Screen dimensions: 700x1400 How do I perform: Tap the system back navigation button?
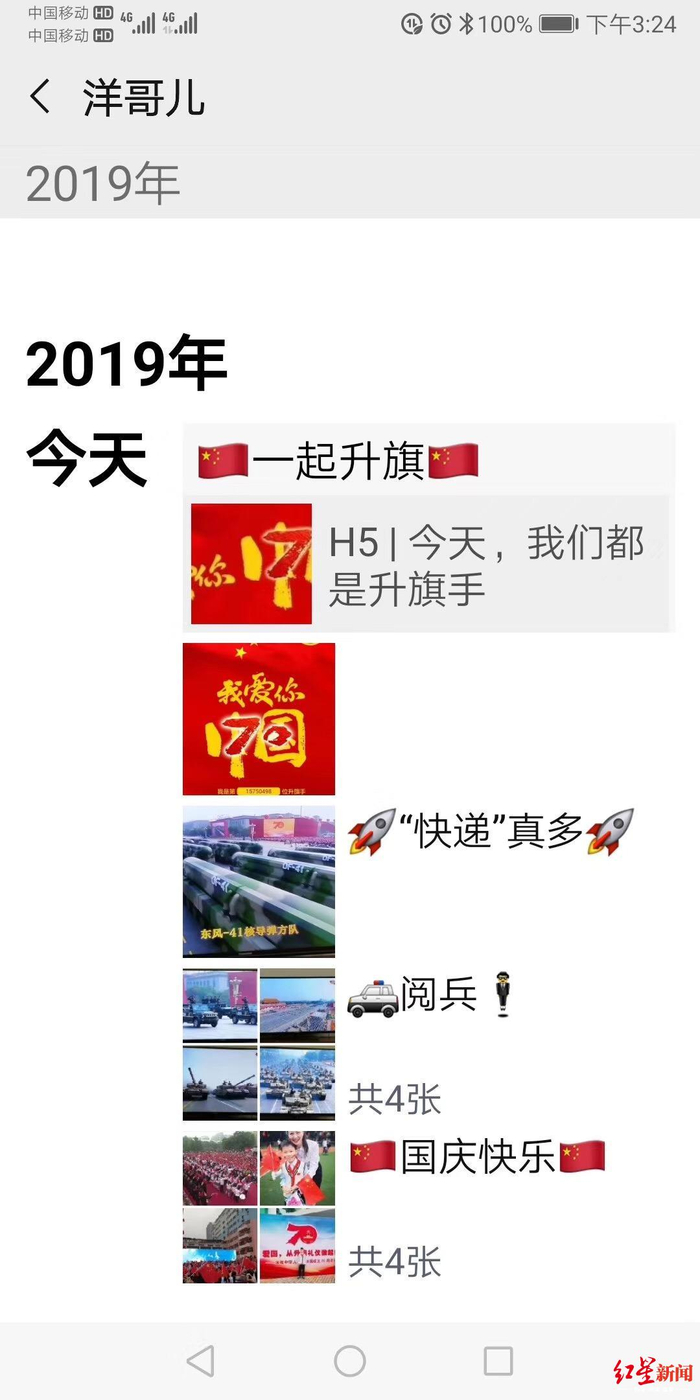click(201, 1361)
